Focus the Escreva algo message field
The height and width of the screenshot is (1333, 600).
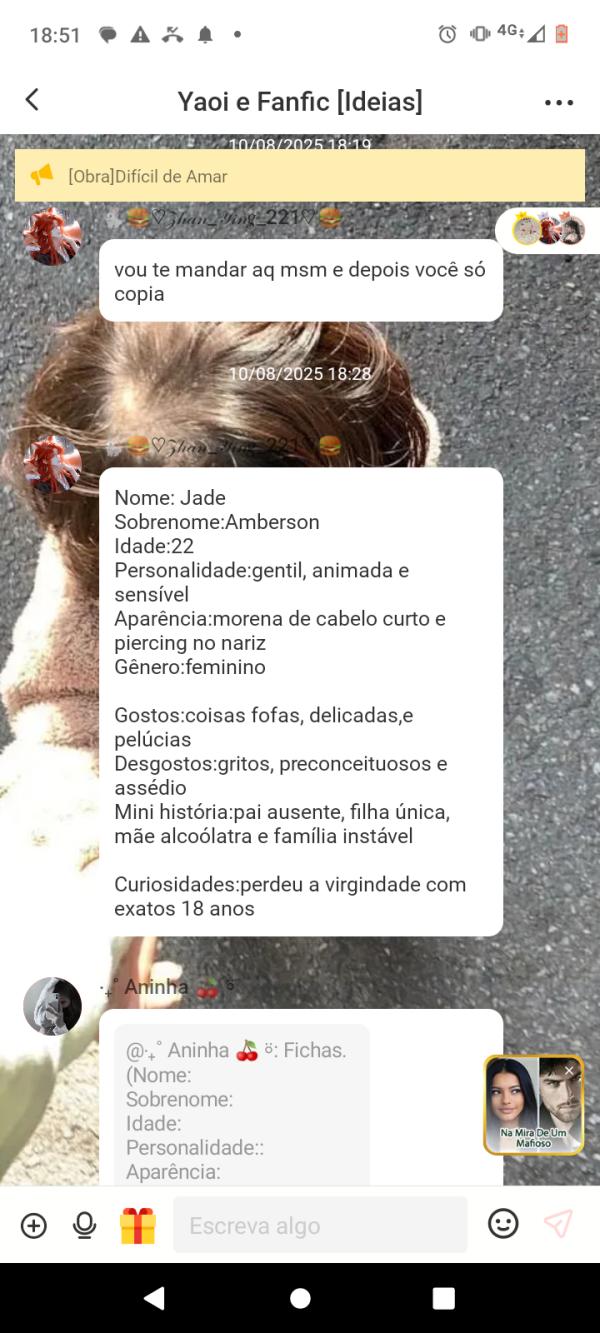point(320,1225)
